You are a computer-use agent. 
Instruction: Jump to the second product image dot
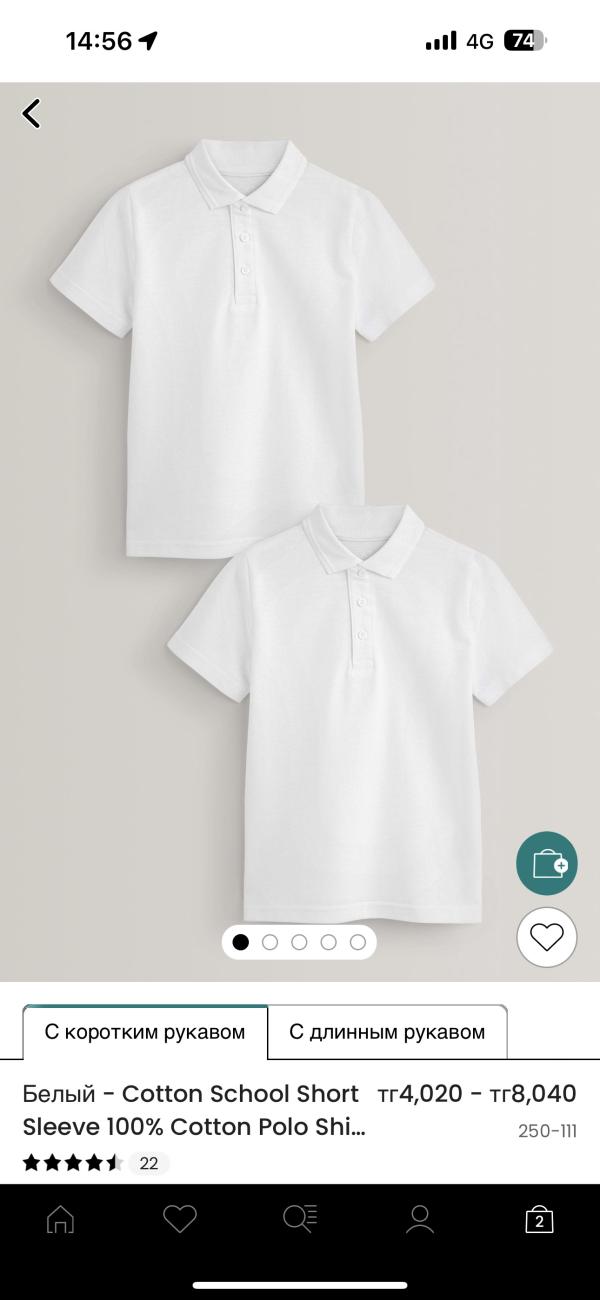click(x=270, y=942)
